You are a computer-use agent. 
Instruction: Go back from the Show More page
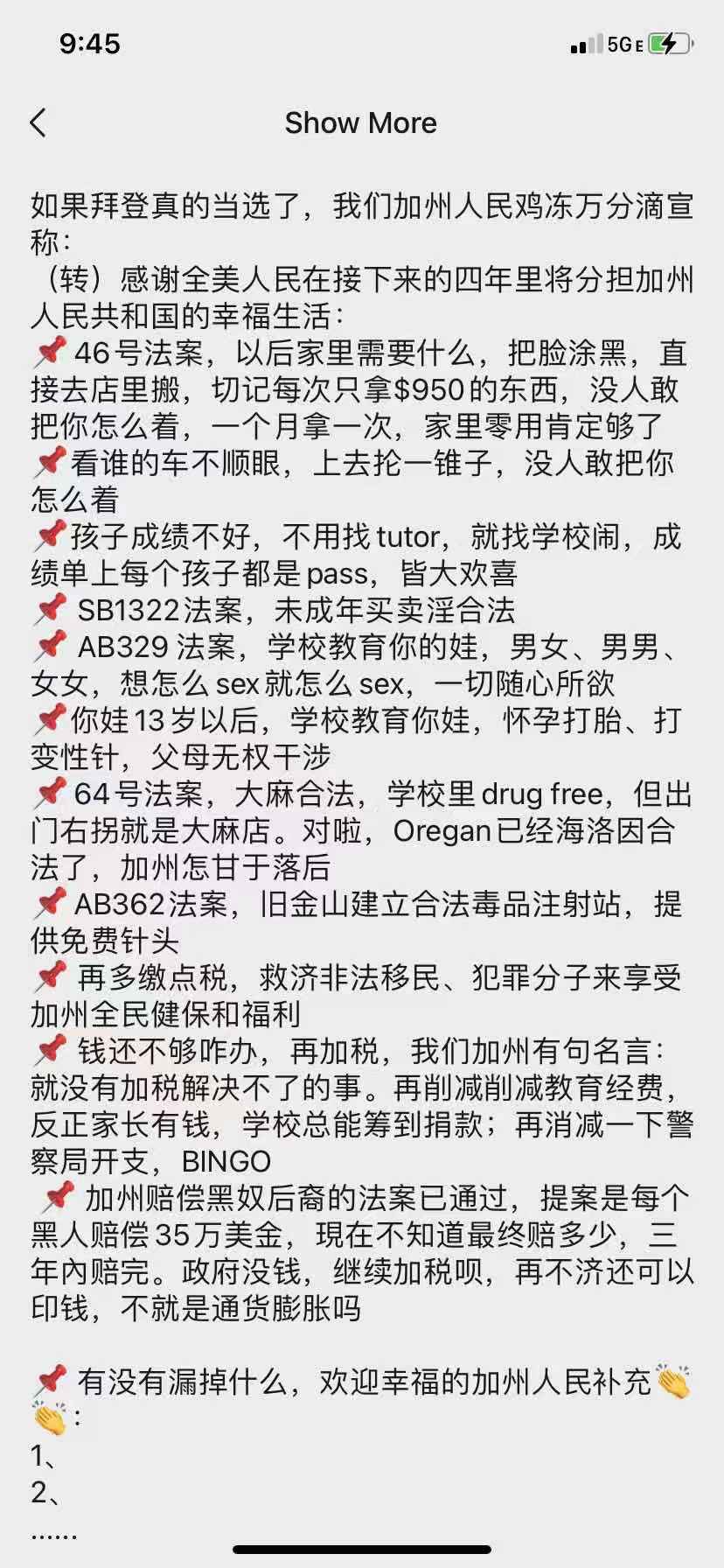(x=38, y=123)
